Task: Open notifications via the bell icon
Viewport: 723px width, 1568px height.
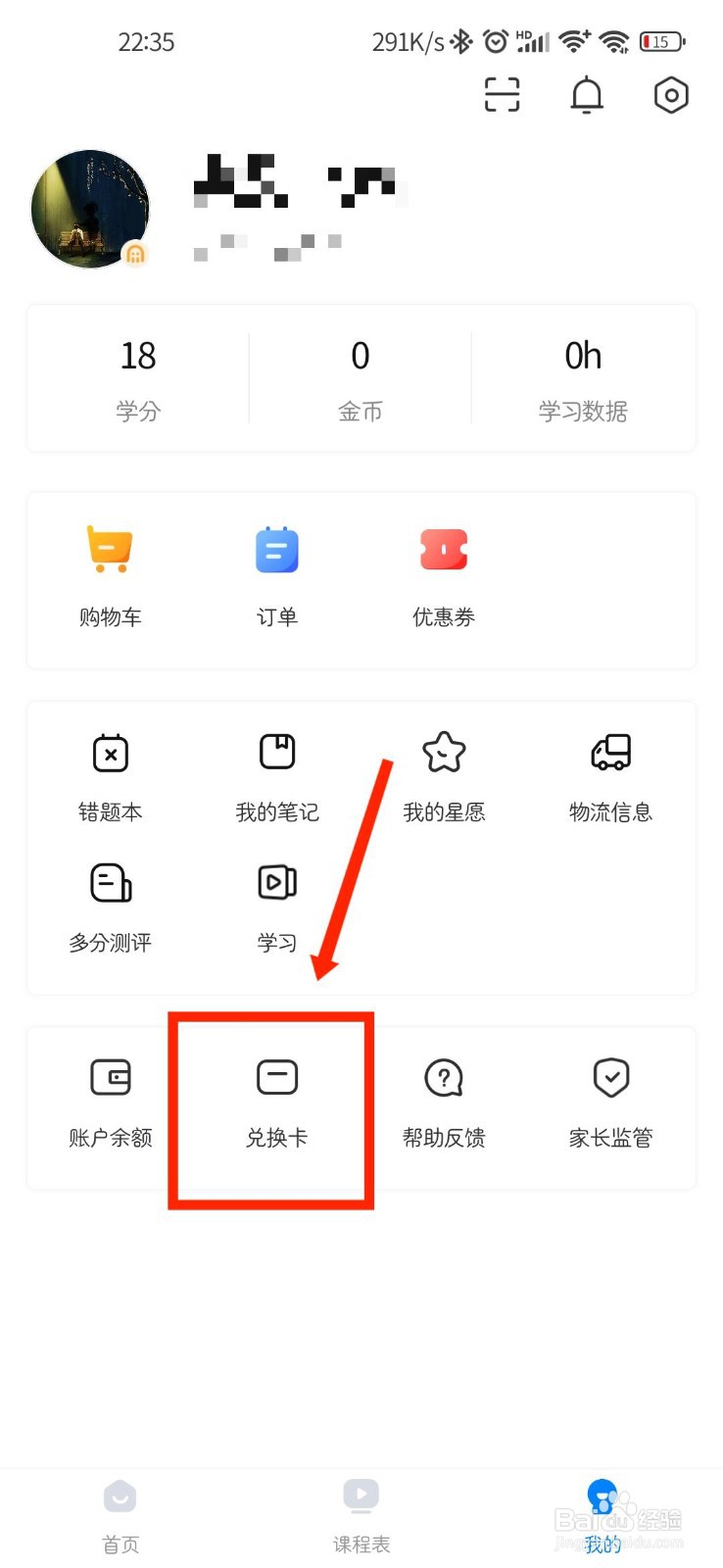Action: 586,95
